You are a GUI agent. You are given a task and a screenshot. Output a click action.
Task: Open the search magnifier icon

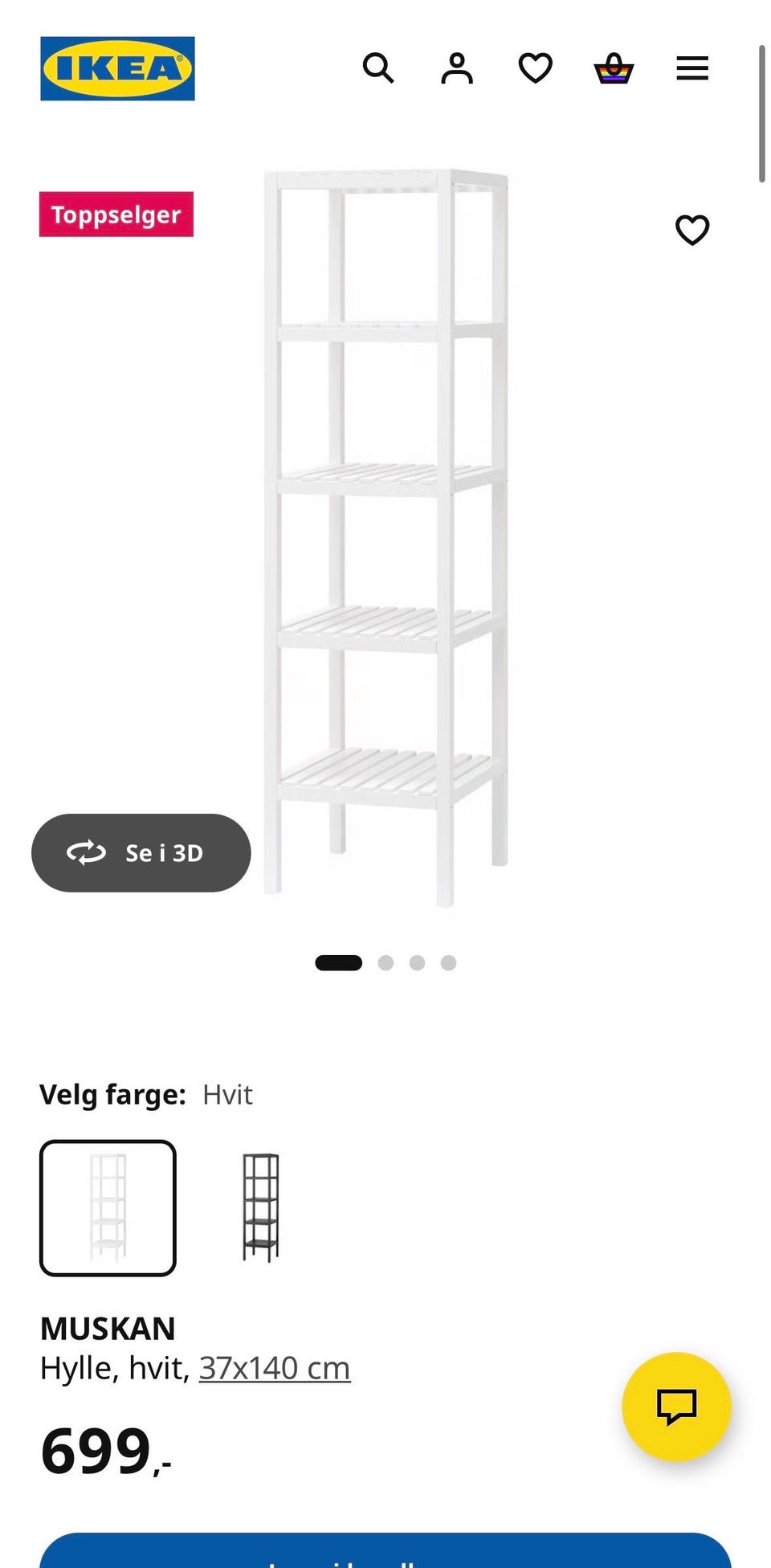(x=378, y=68)
